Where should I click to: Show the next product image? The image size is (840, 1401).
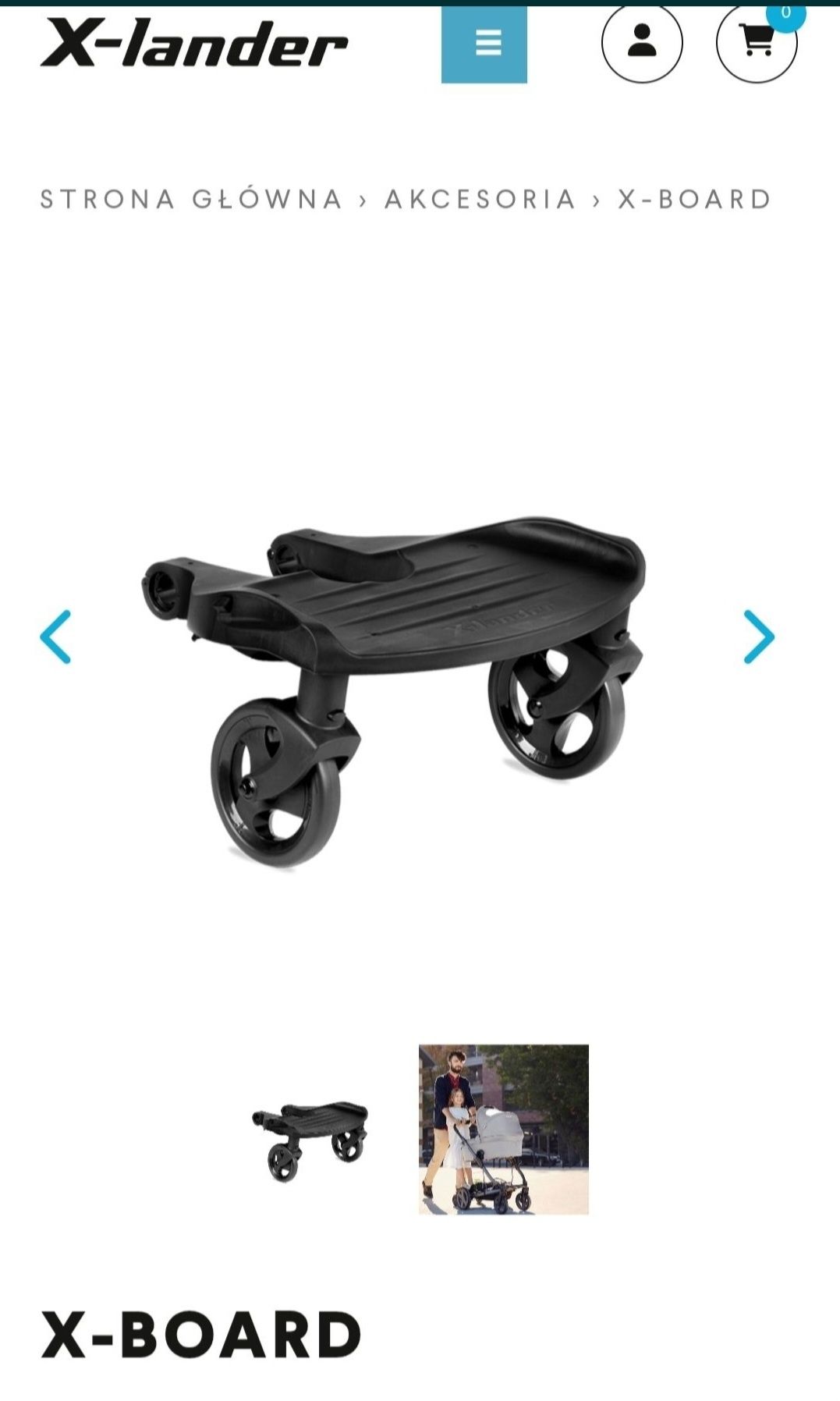coord(758,637)
